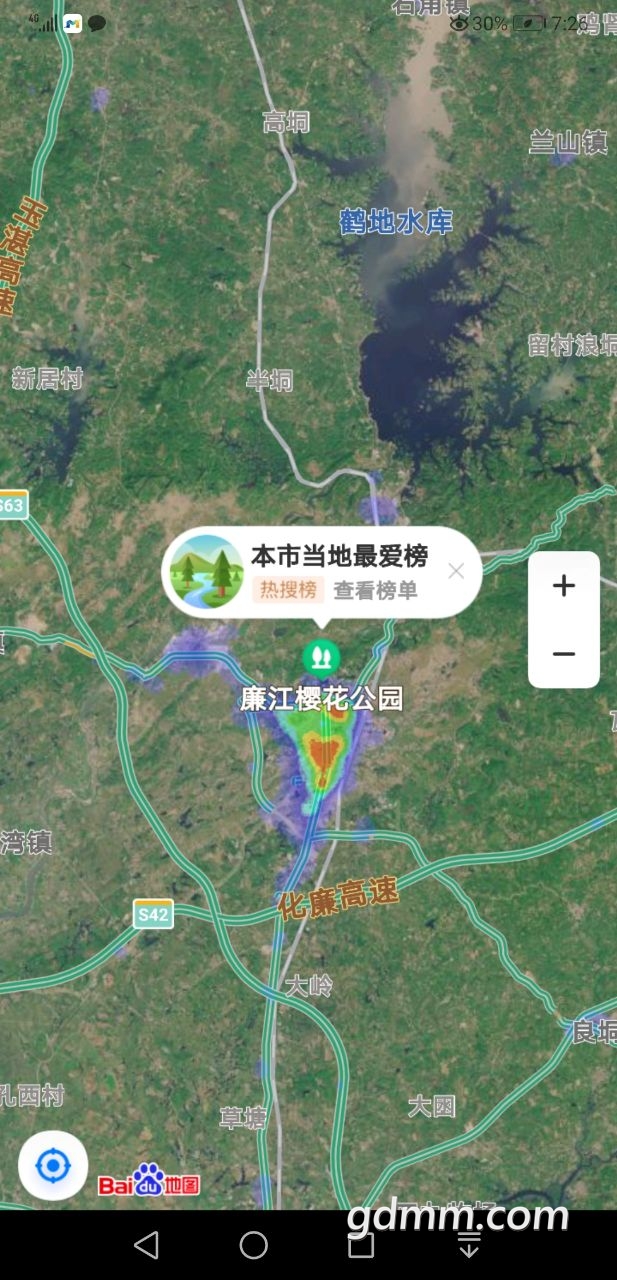Dismiss the 本市当地最爱榜 popup
The width and height of the screenshot is (617, 1280).
[456, 571]
